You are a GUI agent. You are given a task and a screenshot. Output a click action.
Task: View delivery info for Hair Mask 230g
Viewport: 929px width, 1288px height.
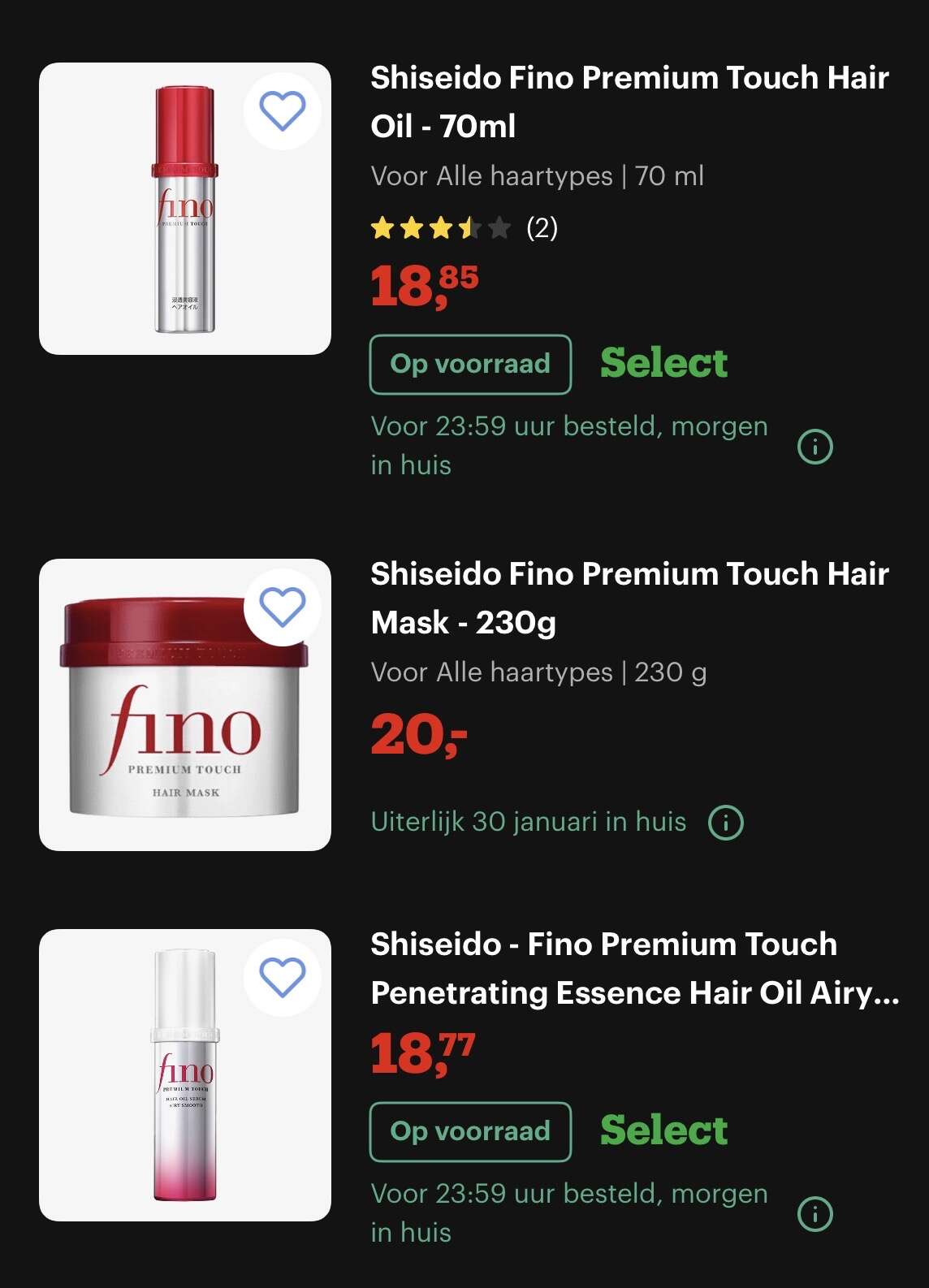(x=726, y=823)
